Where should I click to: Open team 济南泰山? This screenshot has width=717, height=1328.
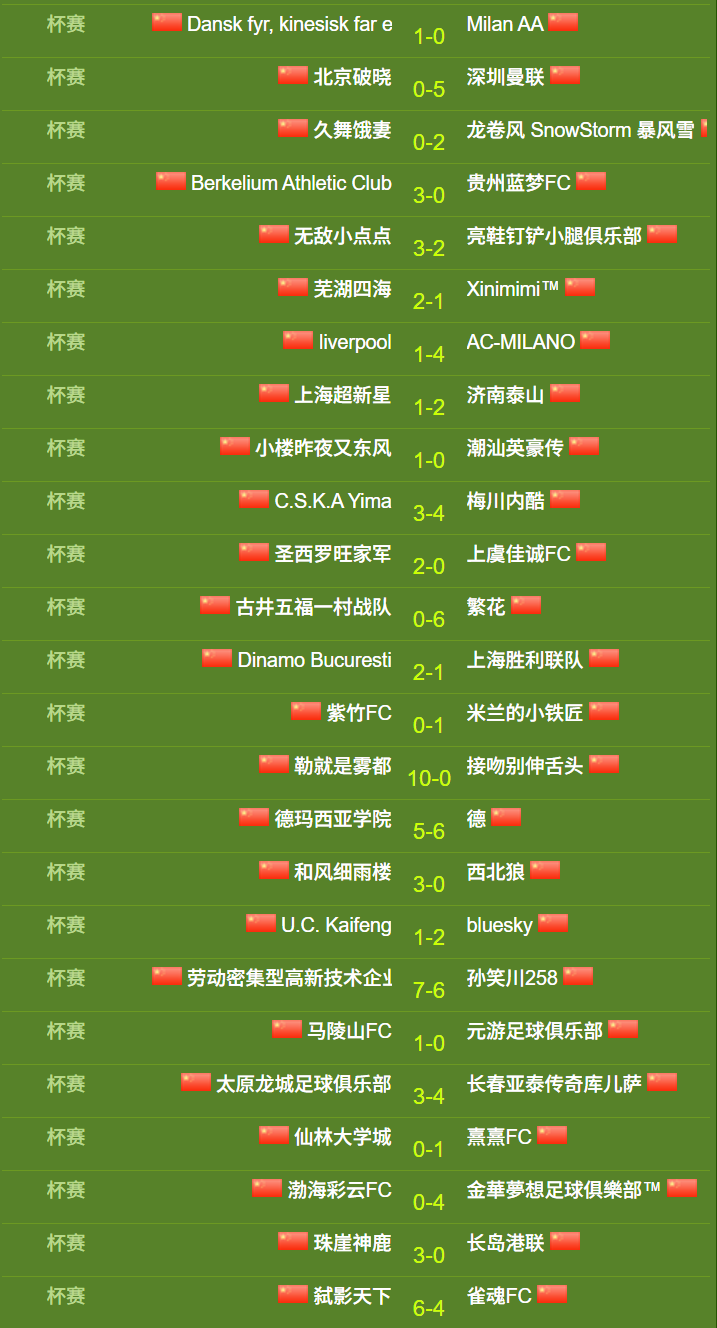[505, 395]
